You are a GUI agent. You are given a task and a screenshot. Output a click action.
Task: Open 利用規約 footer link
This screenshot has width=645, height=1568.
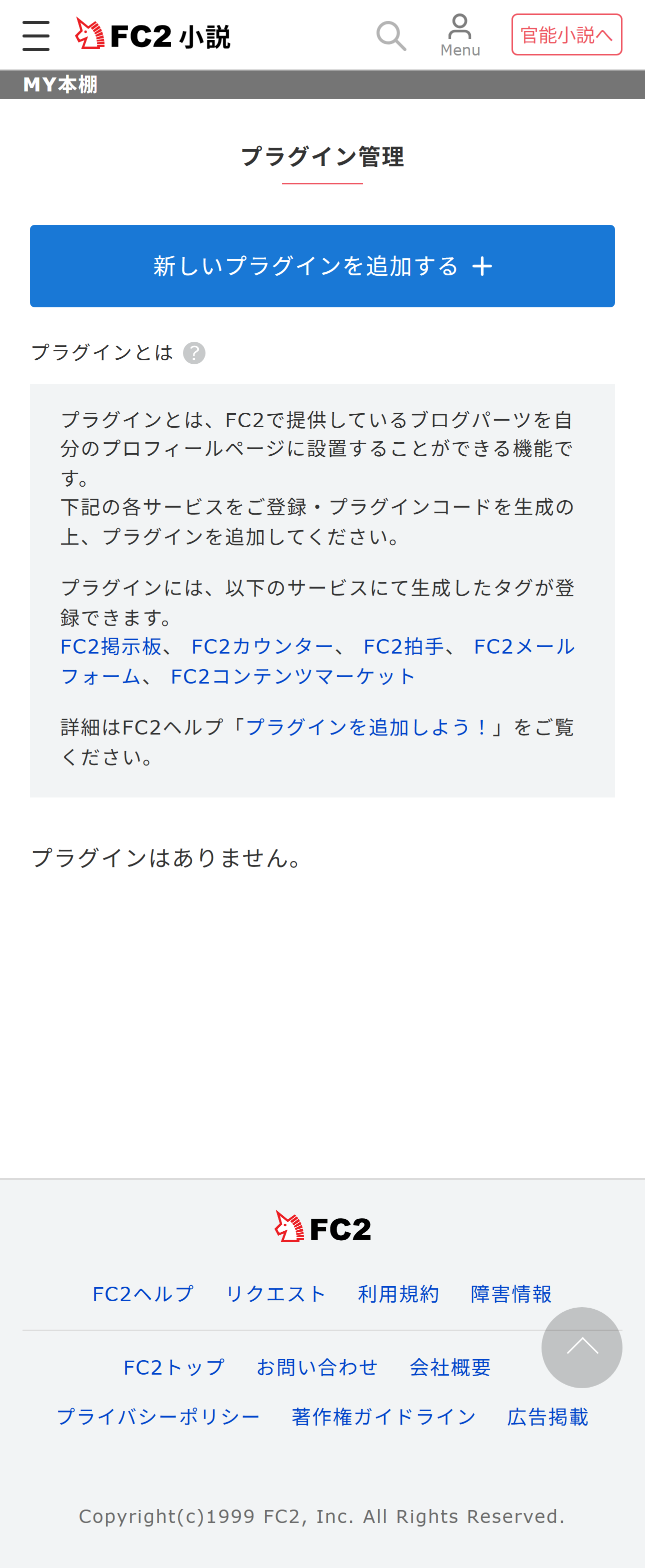click(398, 1294)
